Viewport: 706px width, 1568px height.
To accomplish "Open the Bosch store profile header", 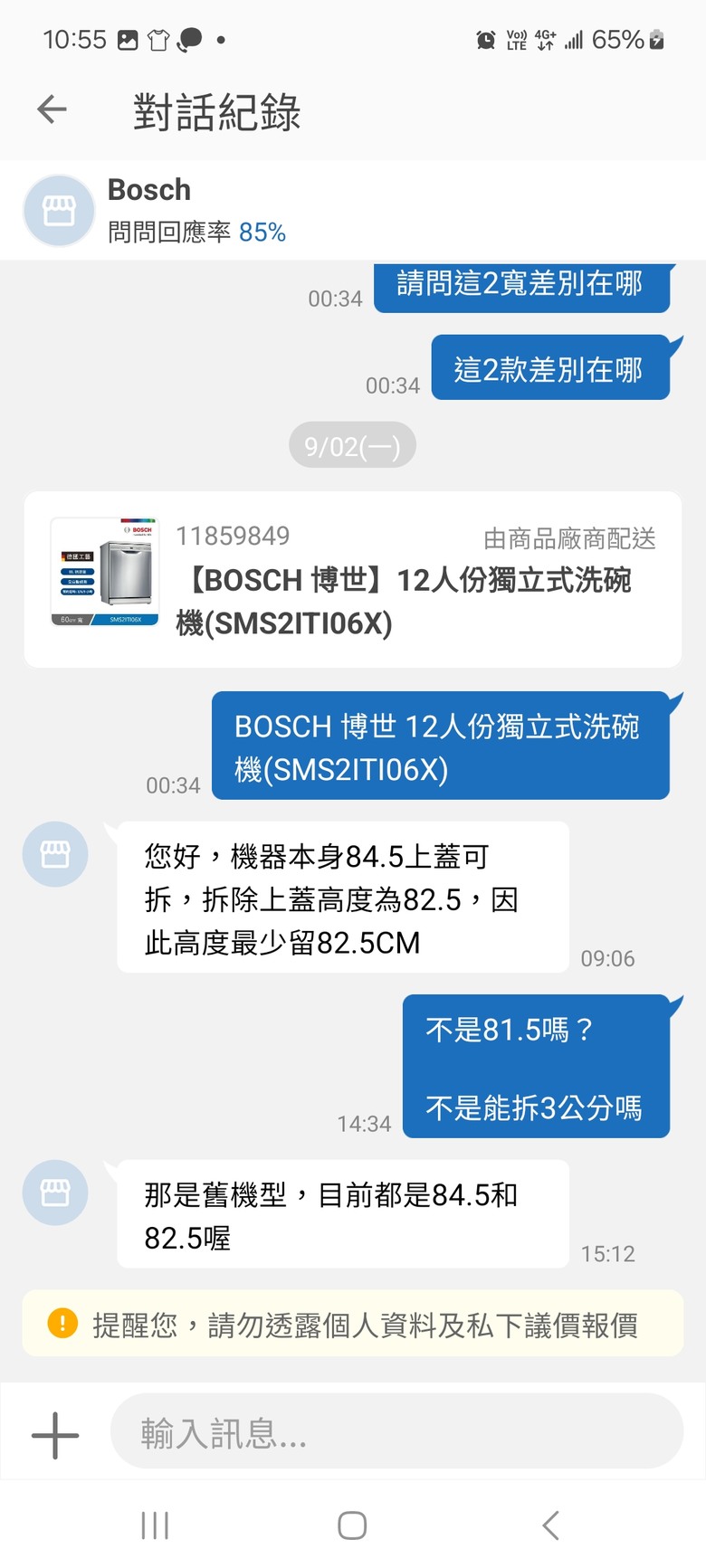I will [x=149, y=210].
